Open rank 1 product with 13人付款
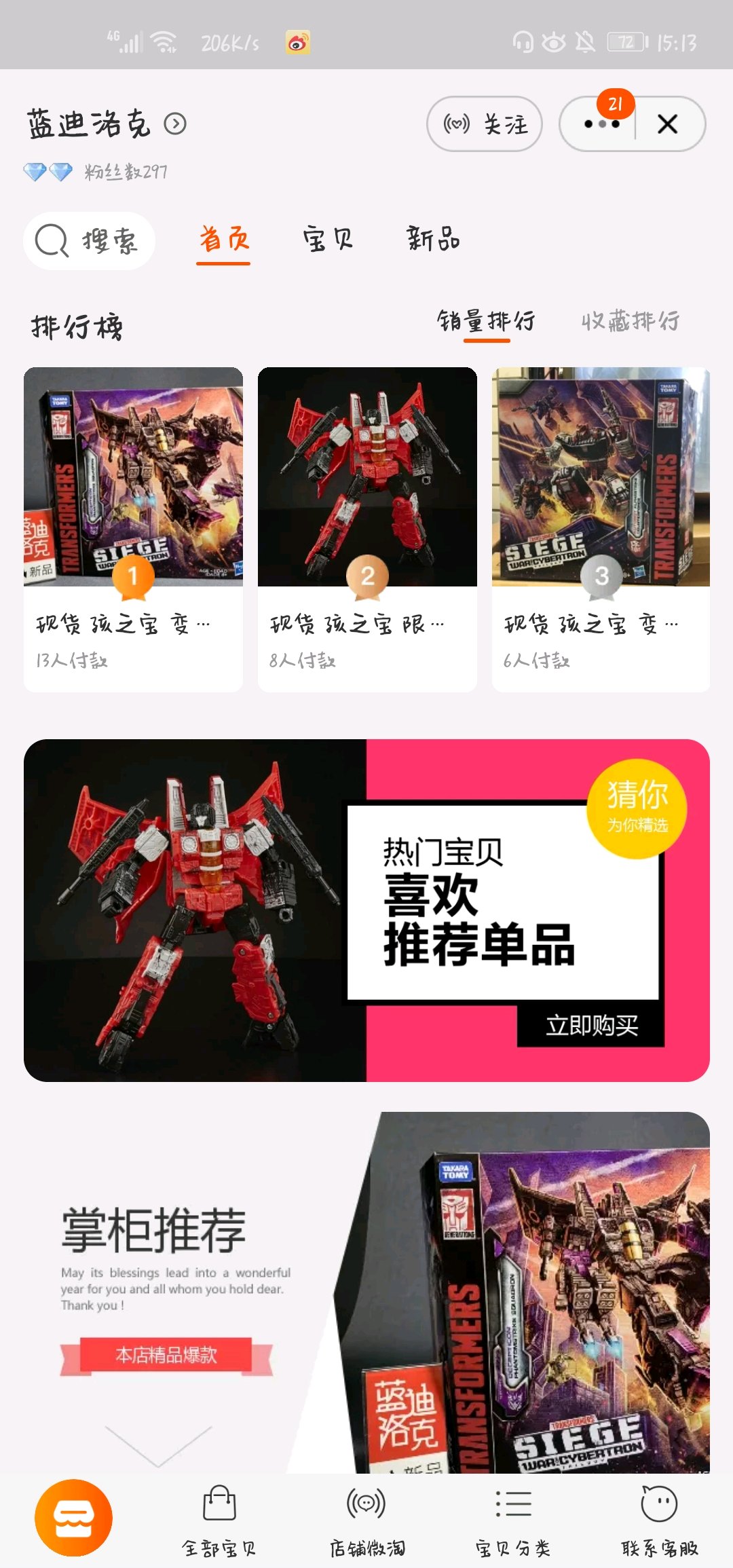733x1568 pixels. coord(133,529)
